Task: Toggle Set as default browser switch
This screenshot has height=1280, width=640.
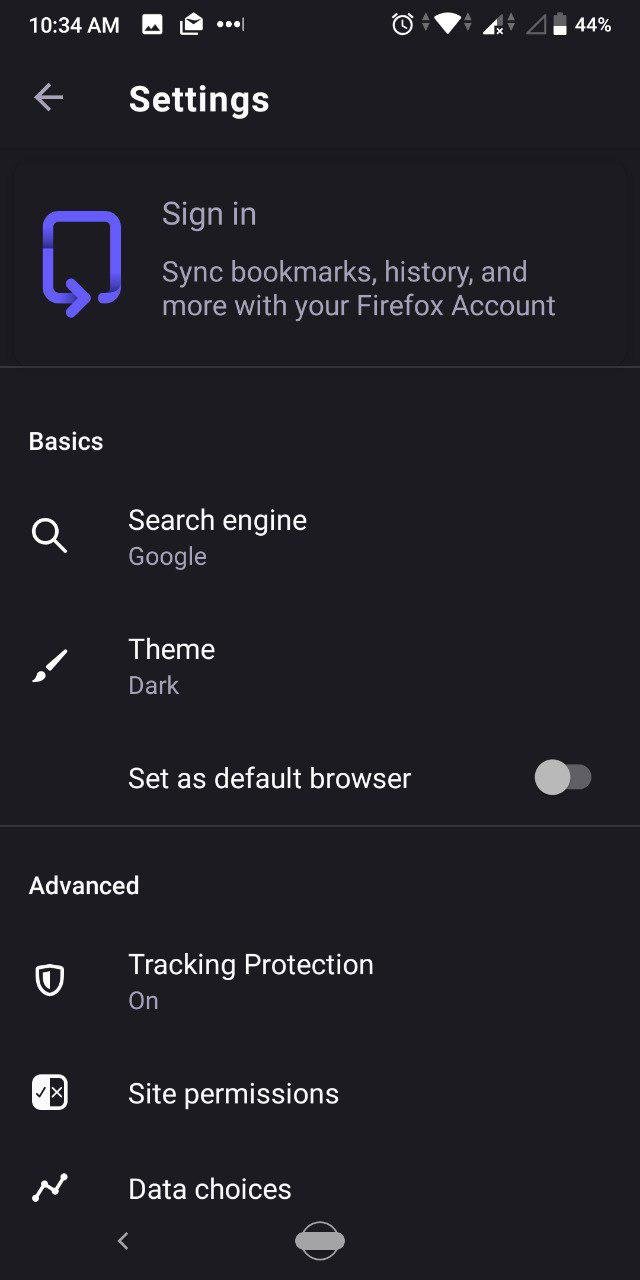Action: (563, 778)
